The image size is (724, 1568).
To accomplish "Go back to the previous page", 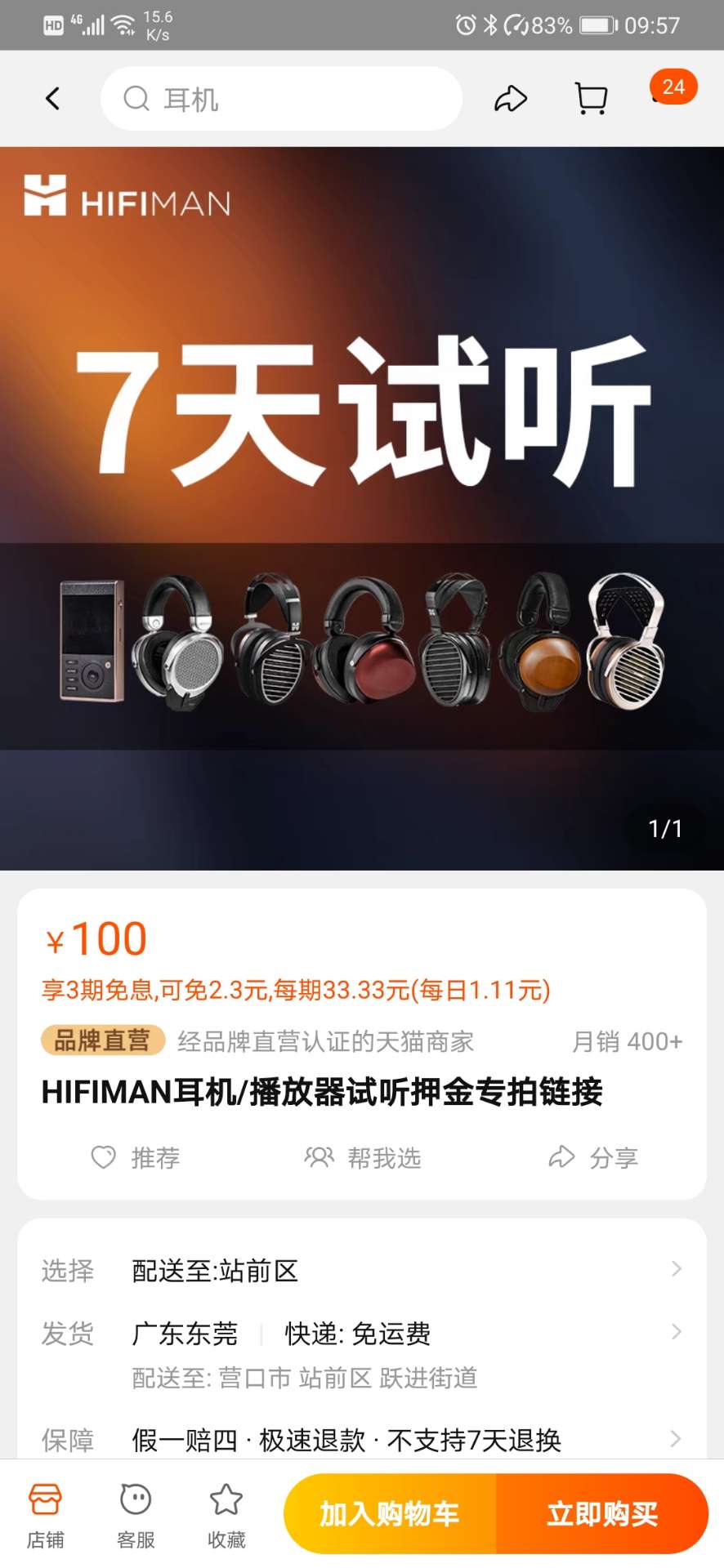I will pyautogui.click(x=53, y=99).
